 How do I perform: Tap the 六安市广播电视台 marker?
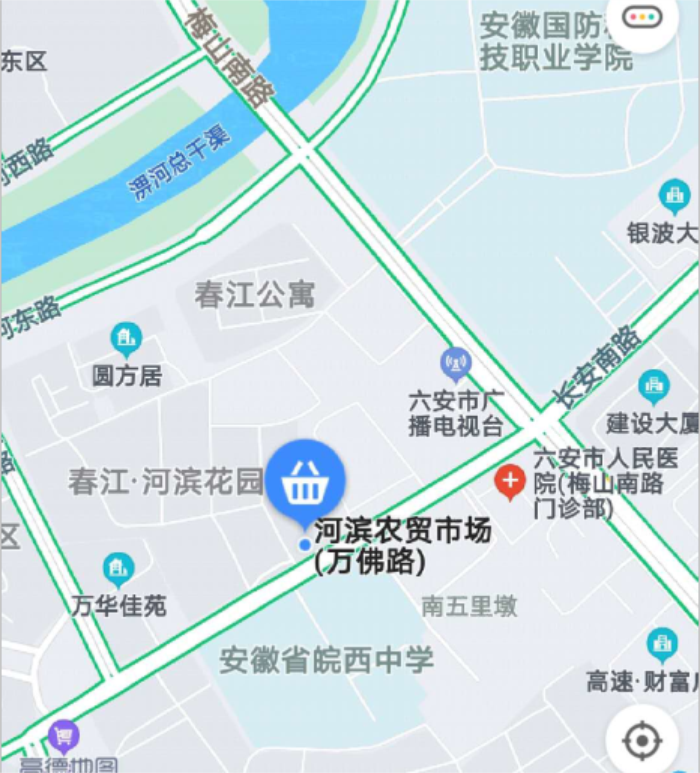click(x=456, y=363)
